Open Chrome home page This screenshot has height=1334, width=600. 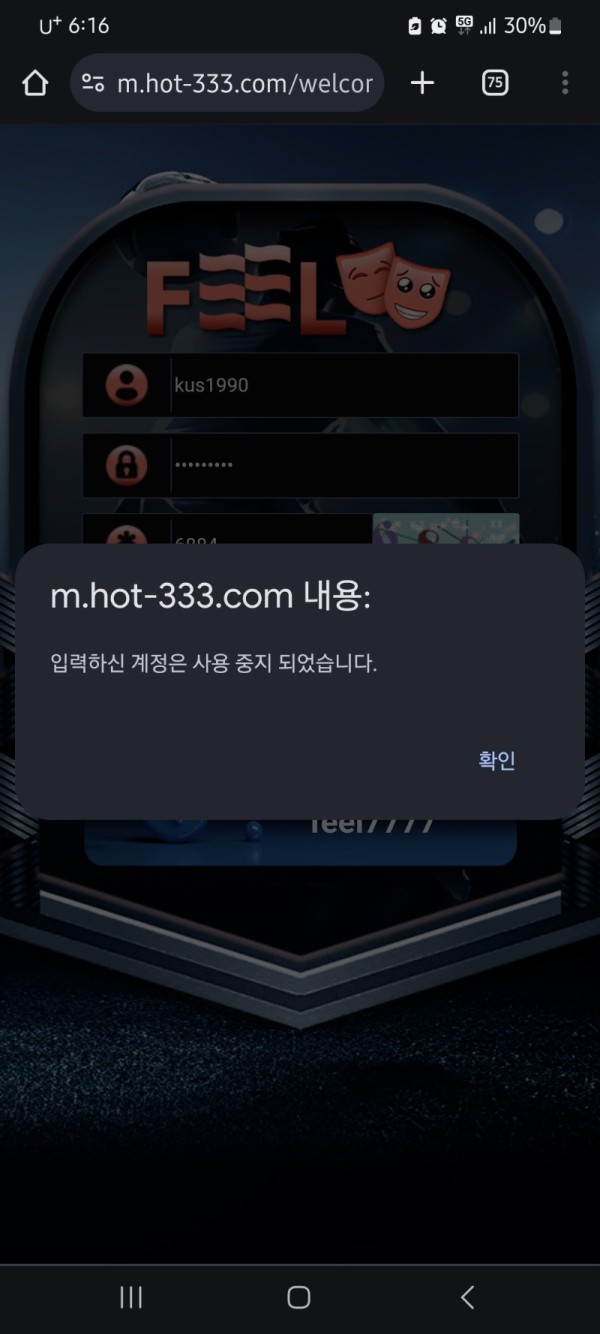[x=35, y=83]
